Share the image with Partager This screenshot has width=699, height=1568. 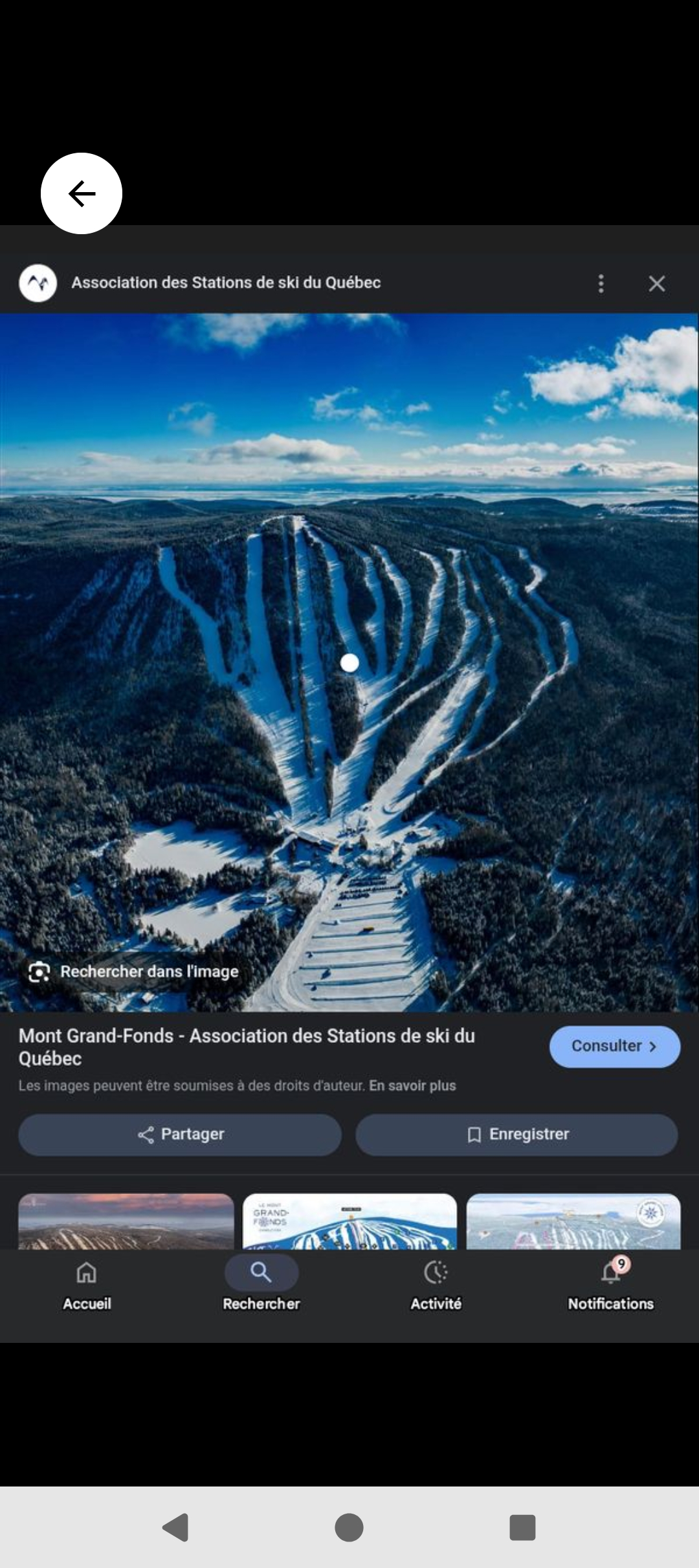180,1134
